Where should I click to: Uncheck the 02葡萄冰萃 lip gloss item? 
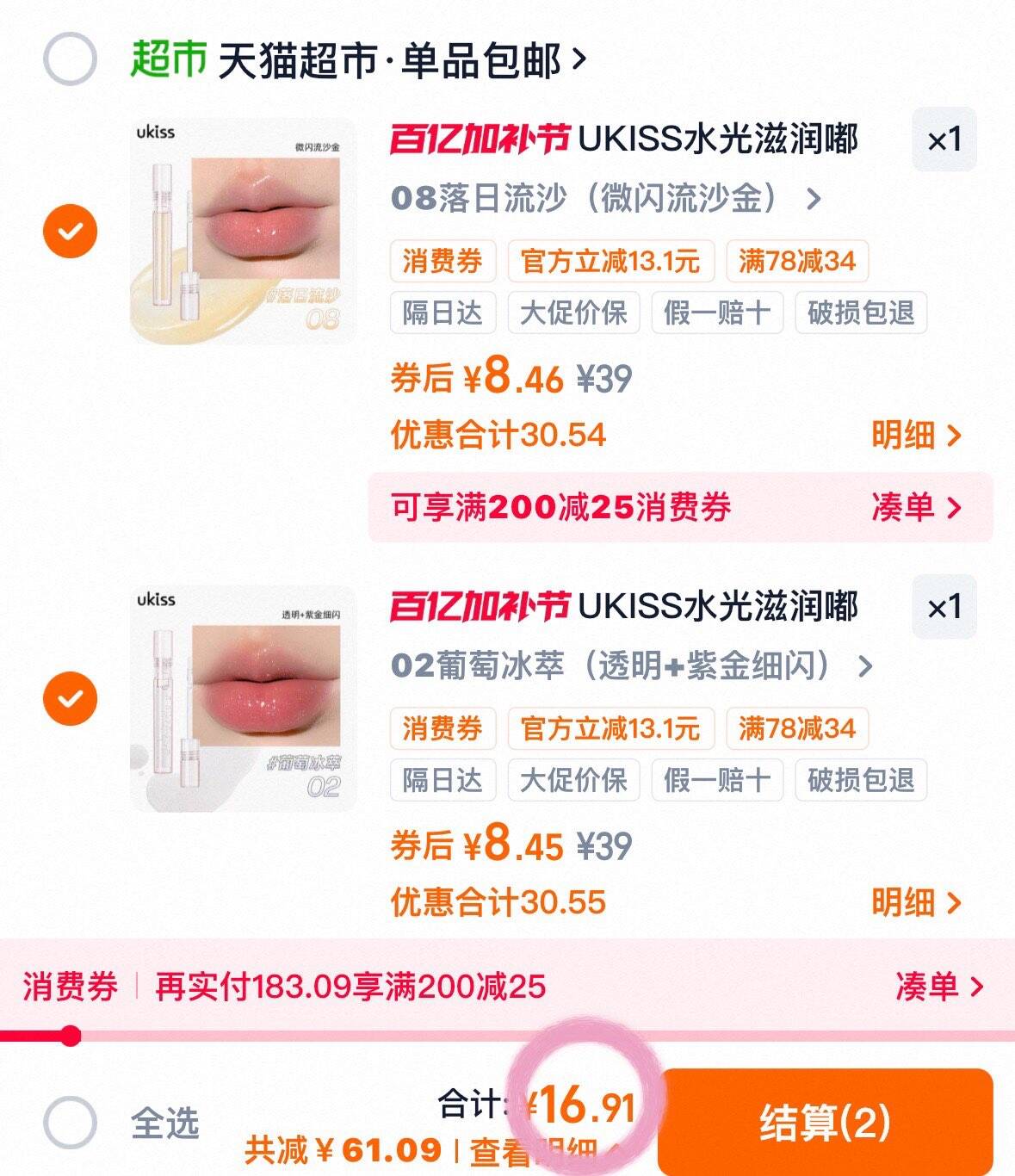coord(70,697)
